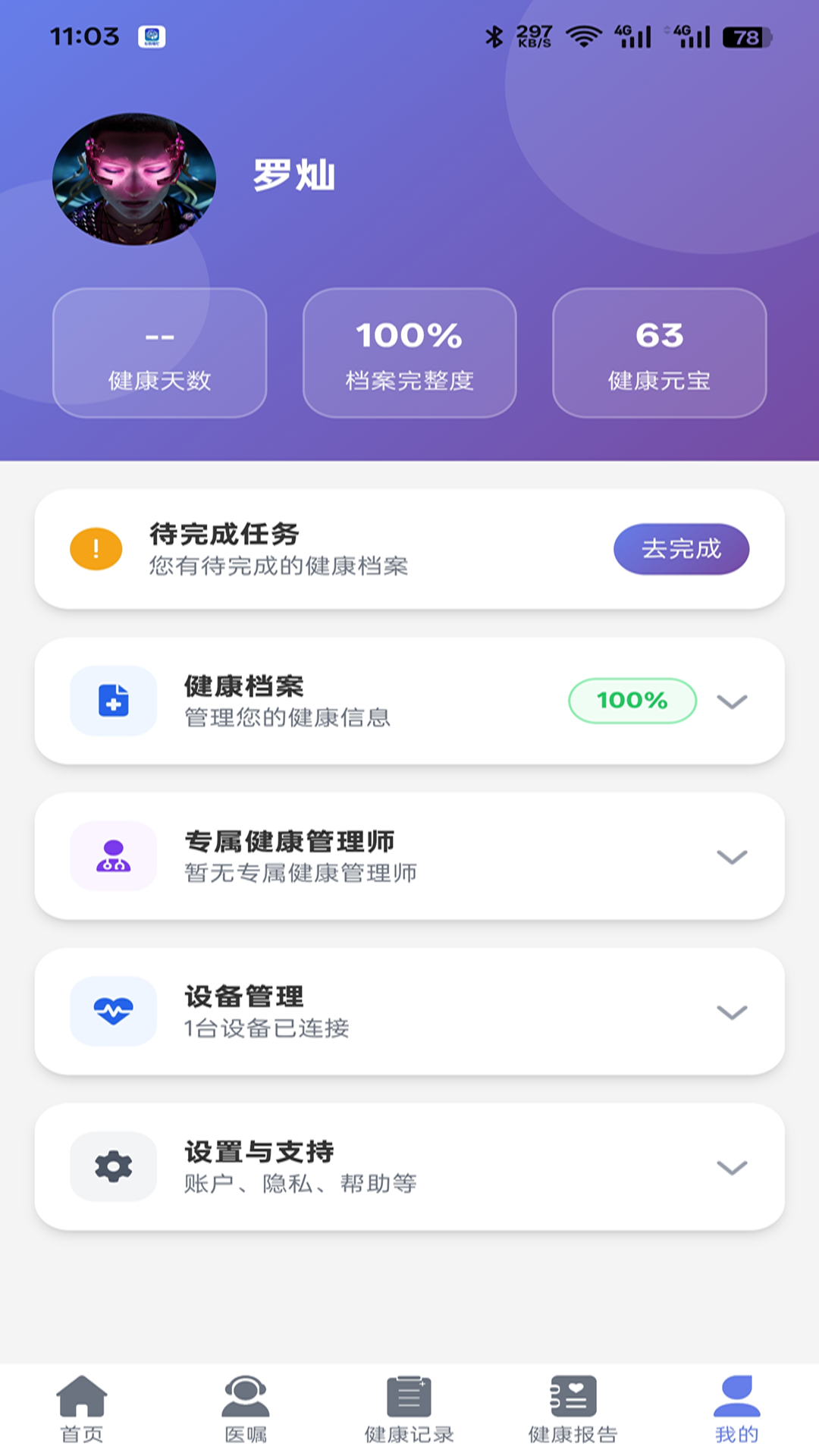Open the 健康元宝 stats card
The height and width of the screenshot is (1456, 819).
point(659,353)
